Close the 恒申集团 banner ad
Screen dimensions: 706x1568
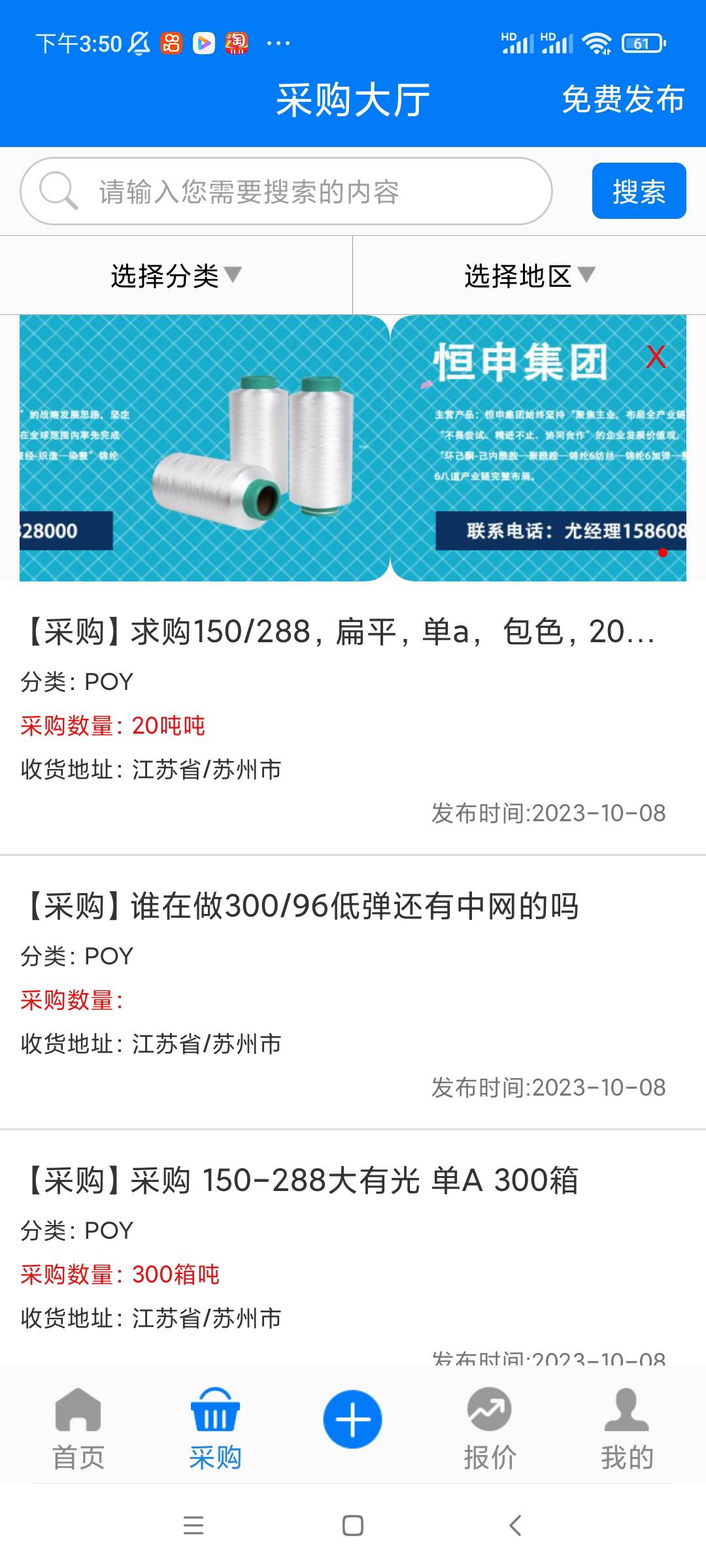point(656,357)
